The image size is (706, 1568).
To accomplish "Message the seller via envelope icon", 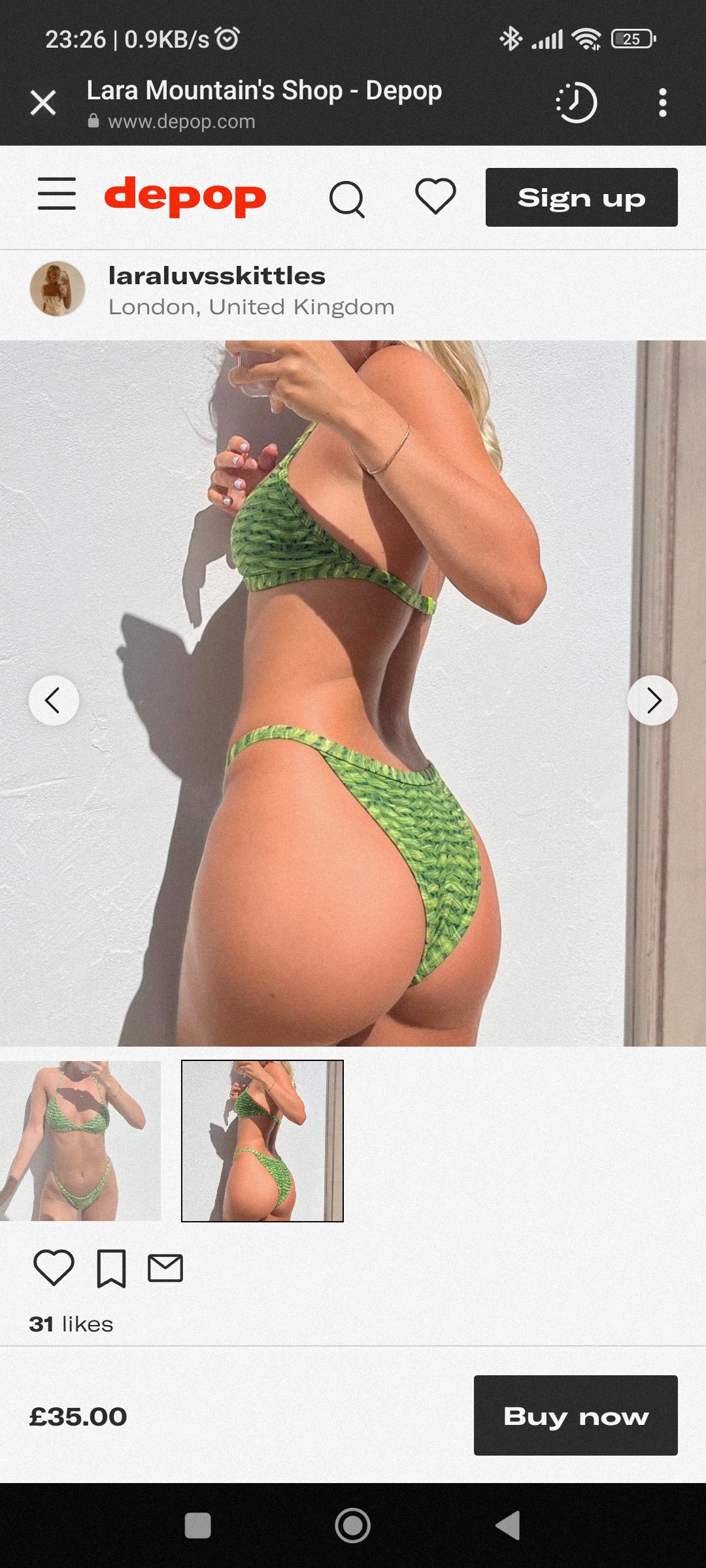I will pos(165,1267).
